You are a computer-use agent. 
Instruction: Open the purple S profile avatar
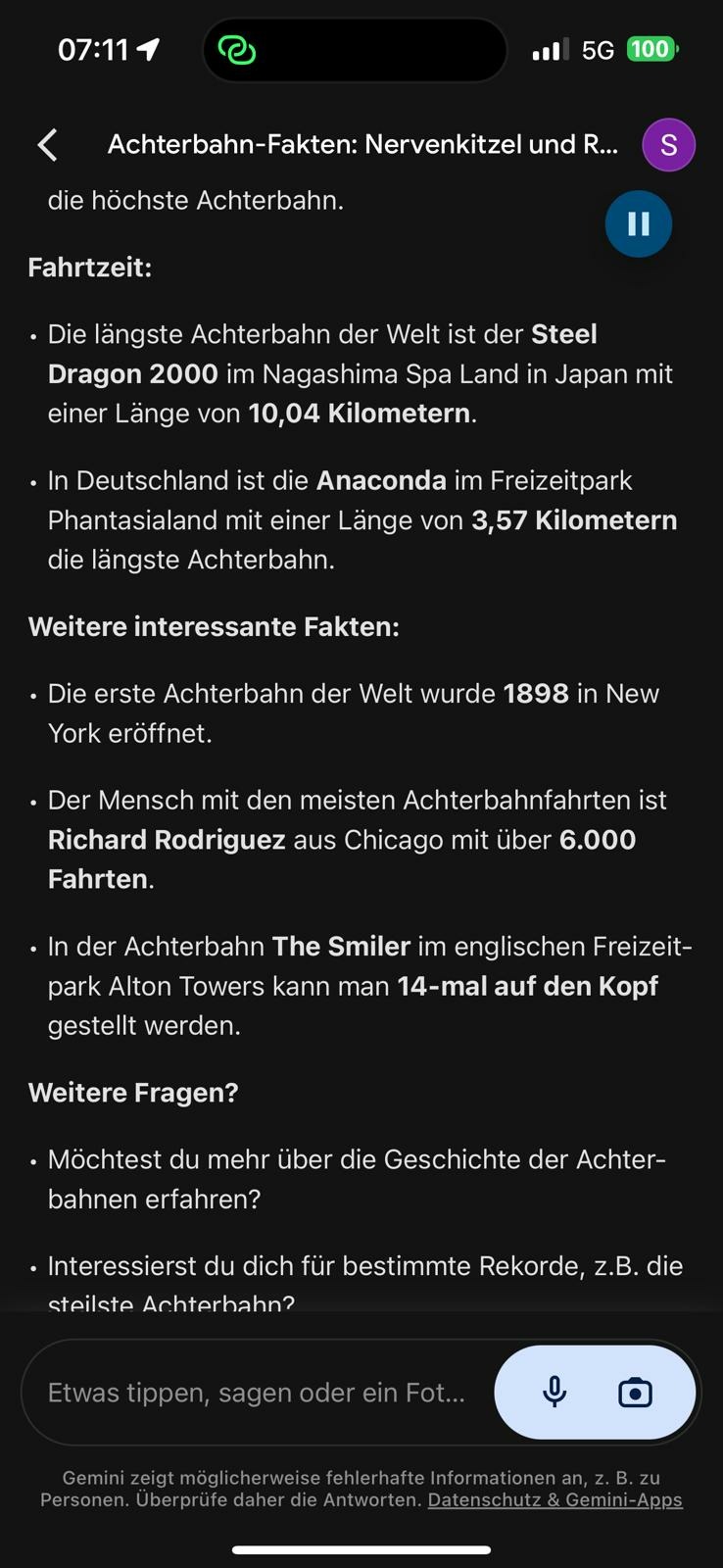tap(668, 145)
